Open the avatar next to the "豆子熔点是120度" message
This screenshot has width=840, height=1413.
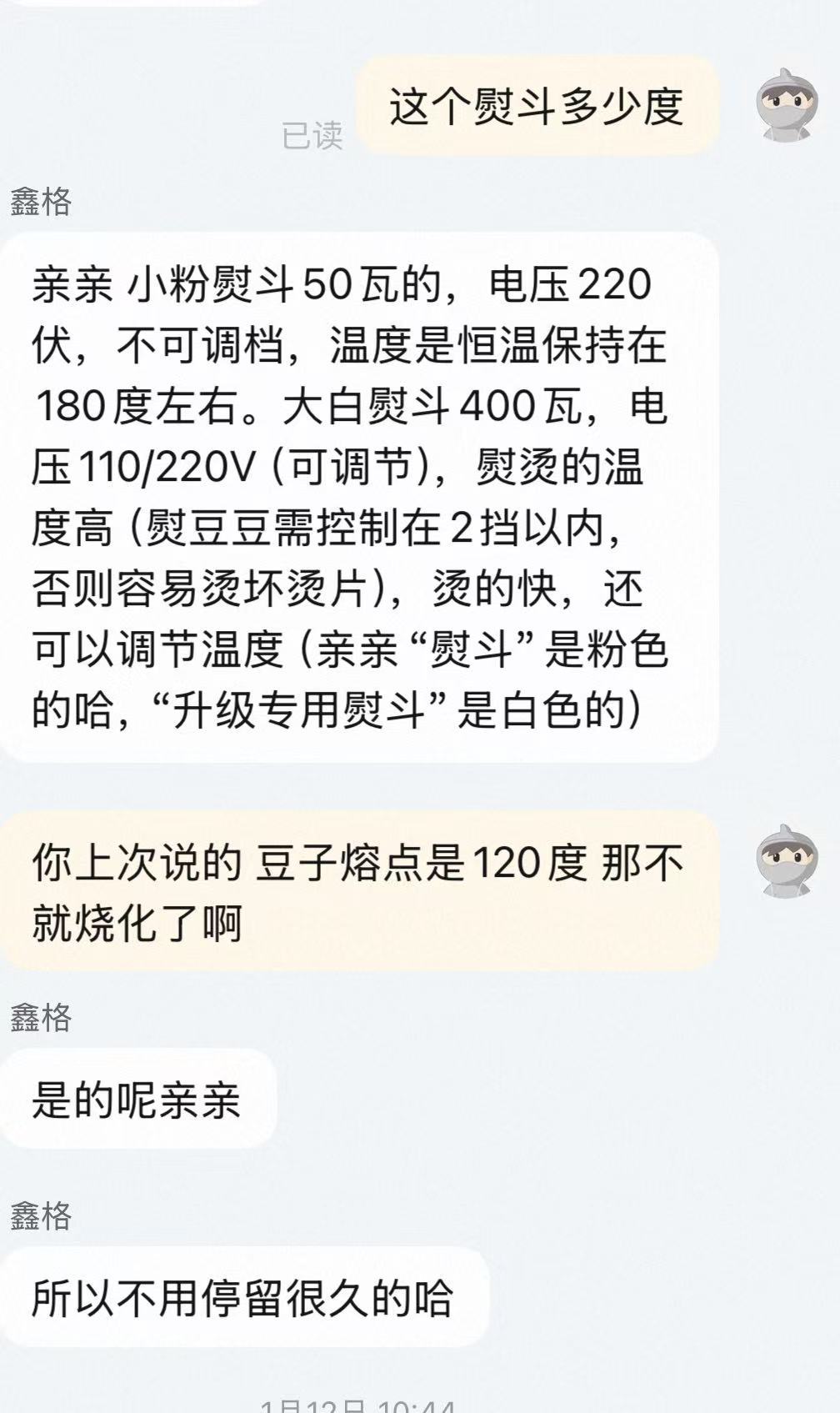[x=787, y=861]
